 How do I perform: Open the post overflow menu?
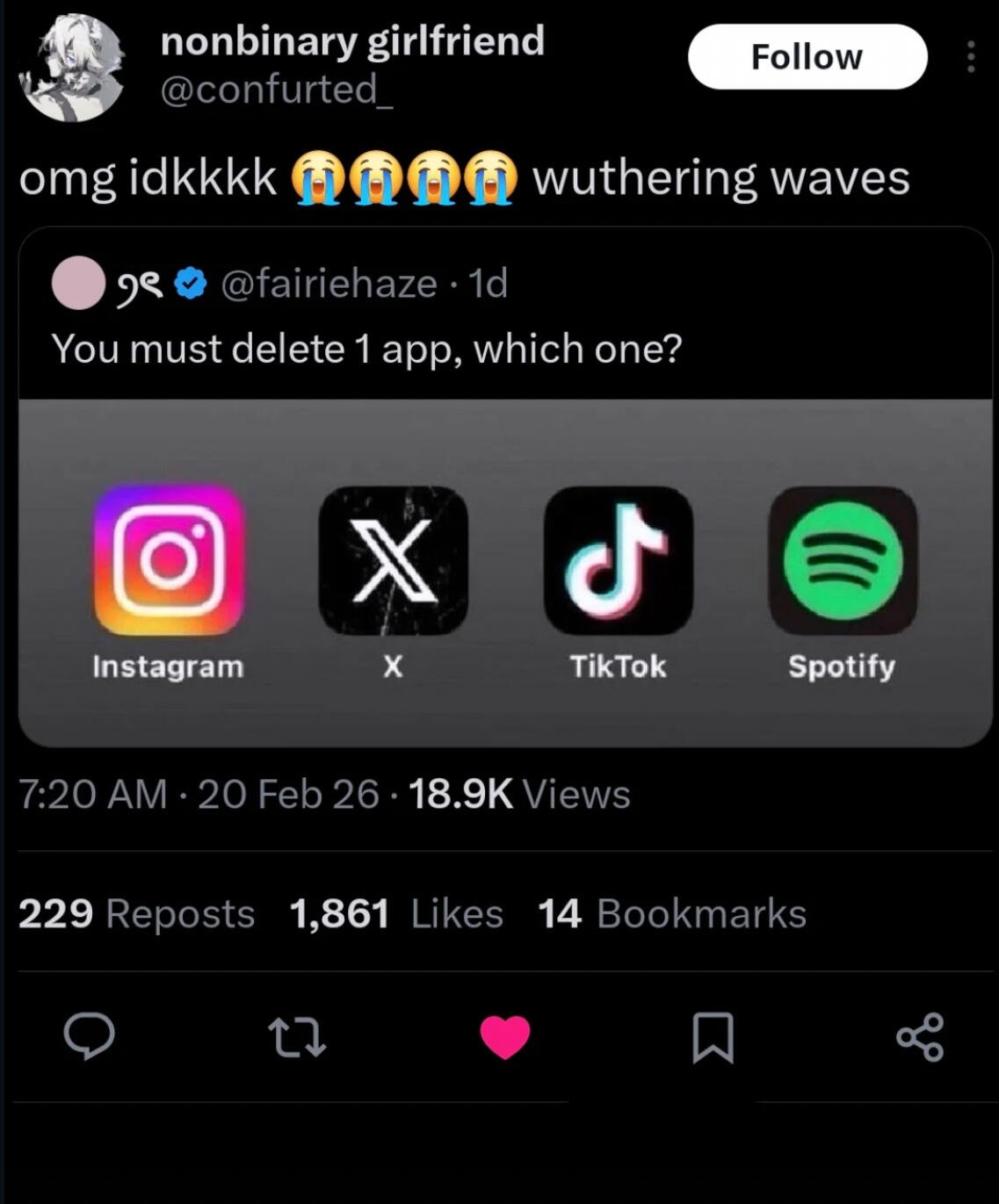(x=970, y=57)
